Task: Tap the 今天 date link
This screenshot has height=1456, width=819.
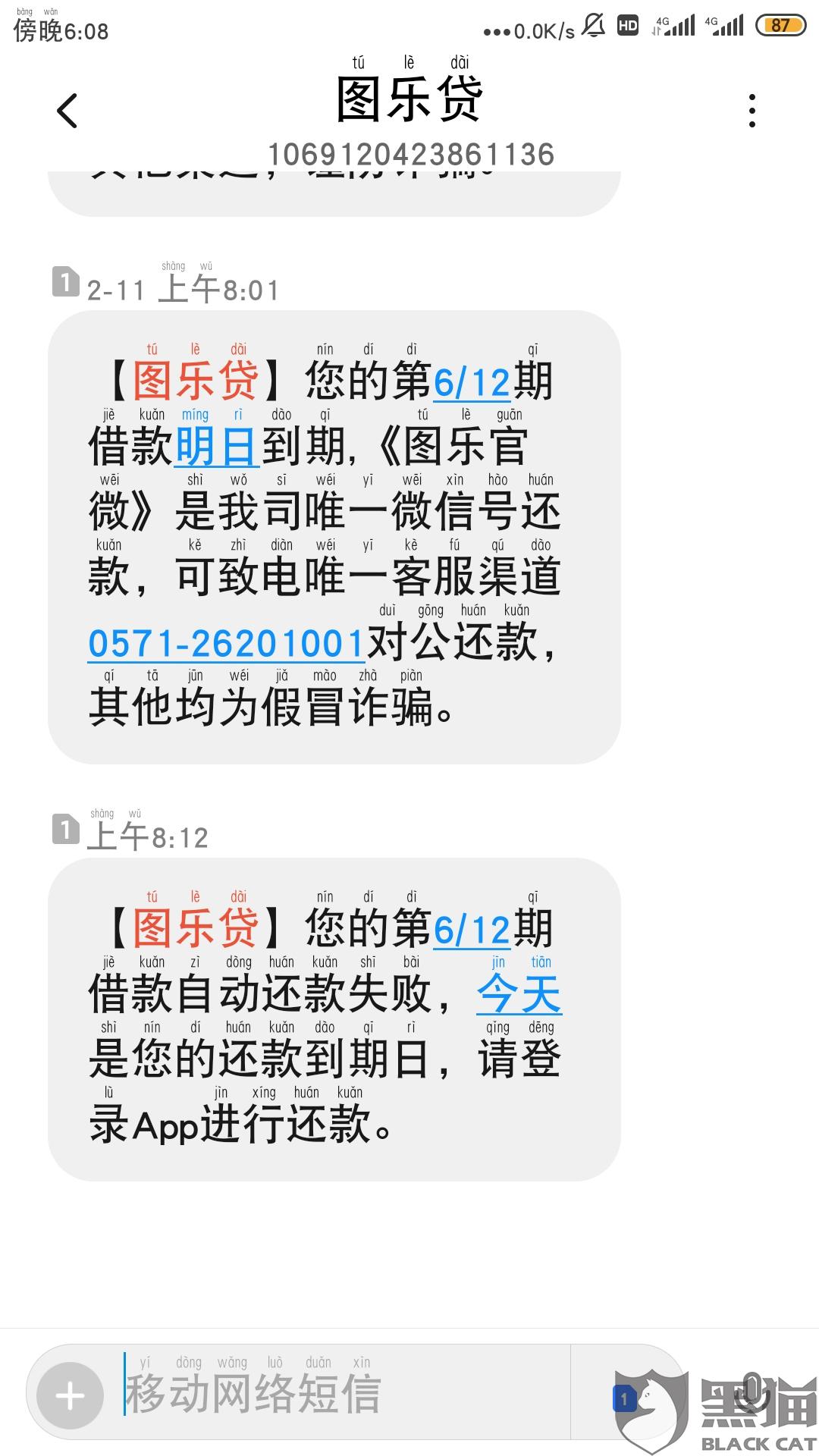Action: (x=519, y=994)
